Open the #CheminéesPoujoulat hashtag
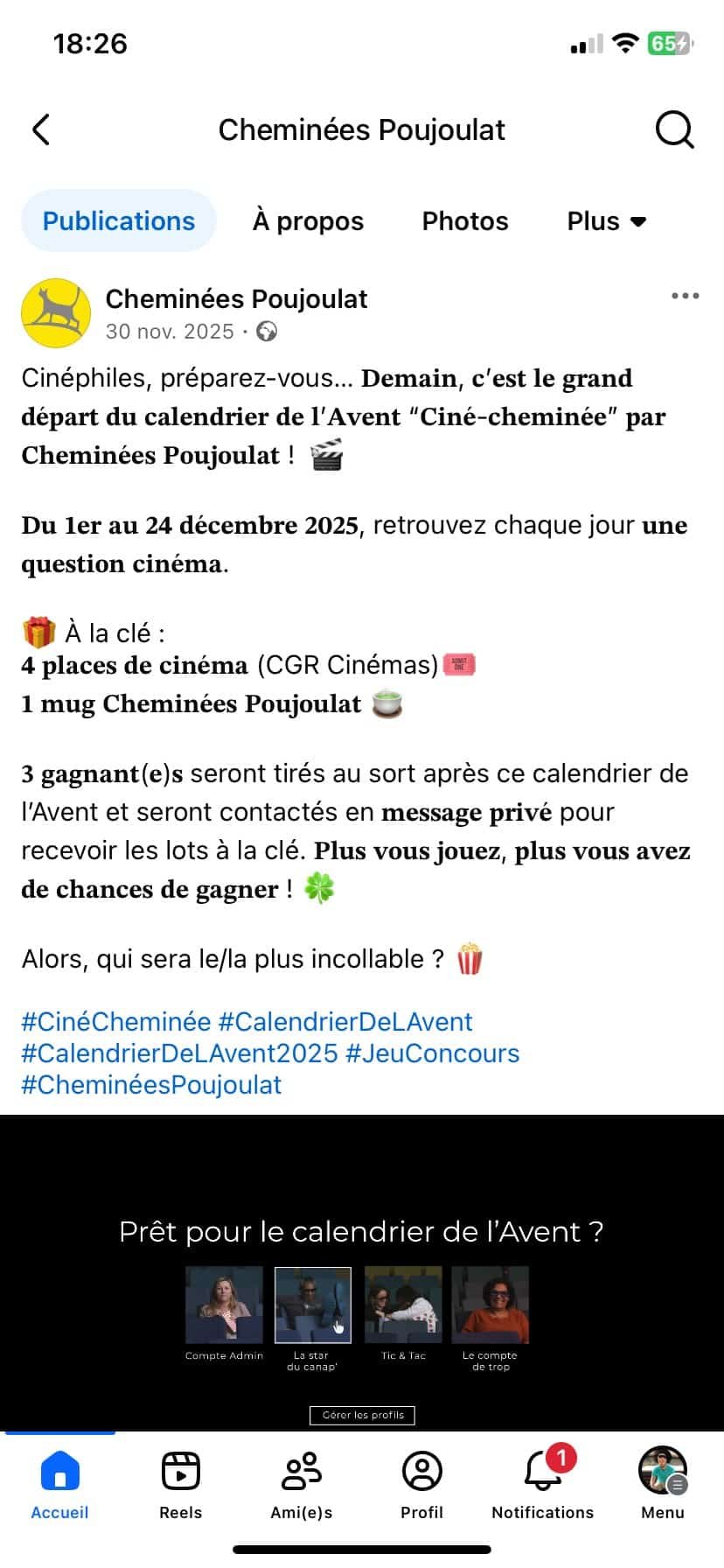Viewport: 724px width, 1568px height. 151,1084
